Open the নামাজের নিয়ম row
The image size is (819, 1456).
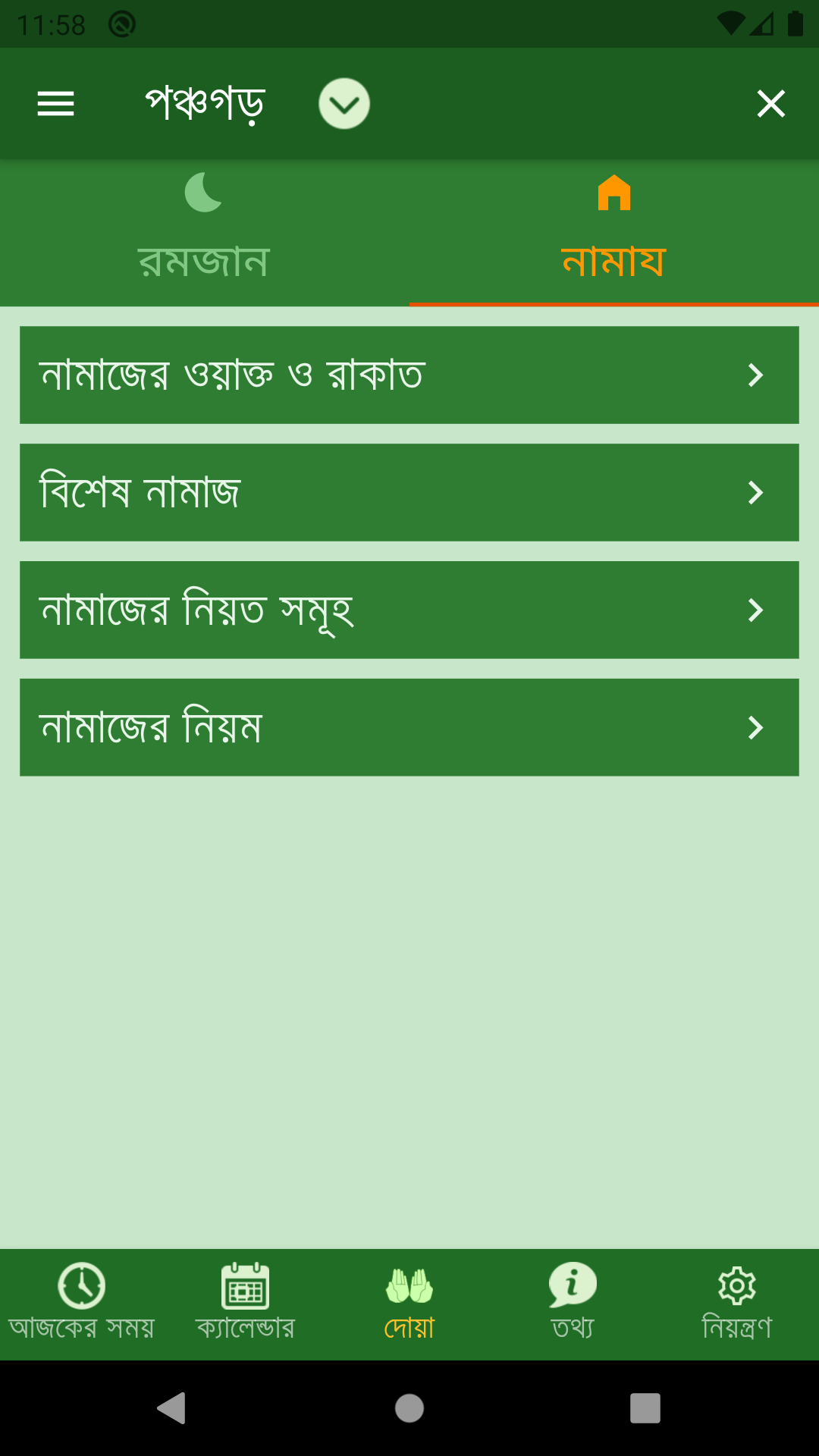pyautogui.click(x=409, y=727)
